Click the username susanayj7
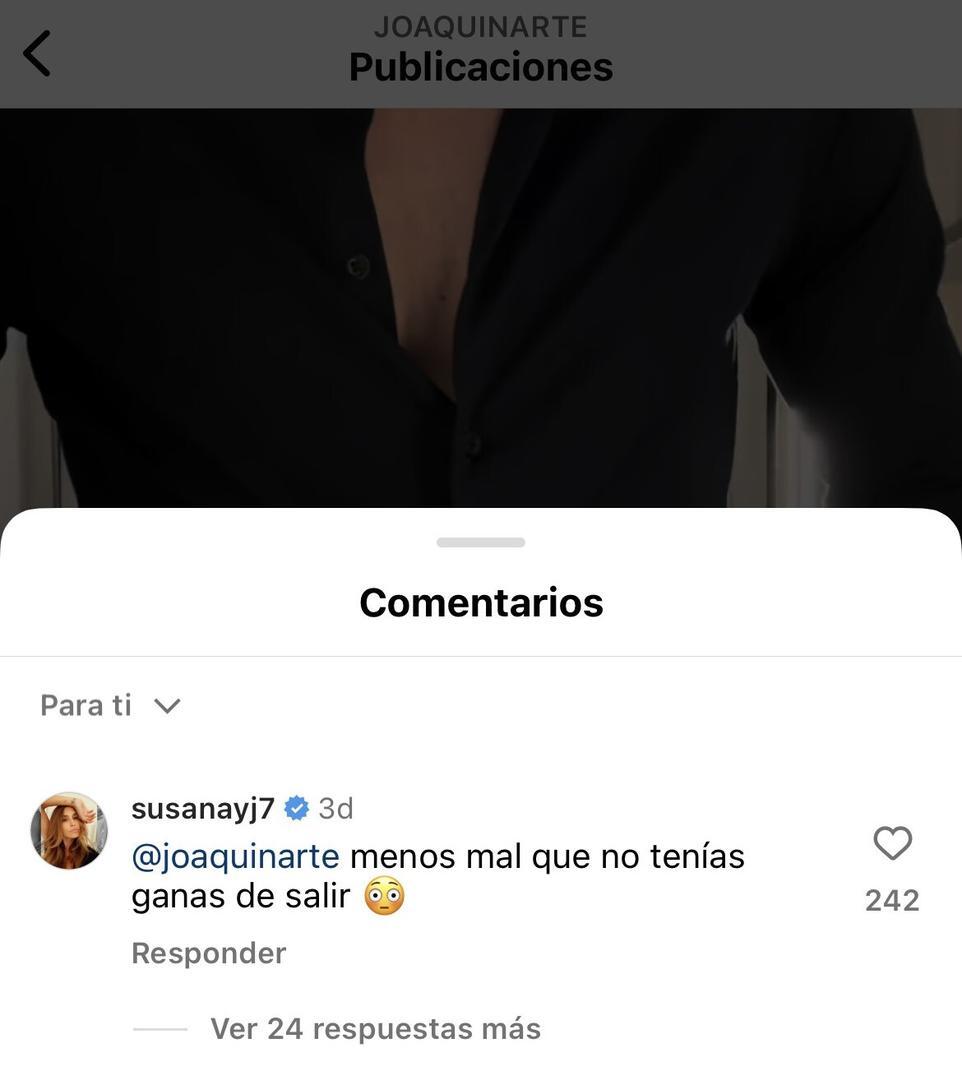Image resolution: width=962 pixels, height=1080 pixels. [204, 806]
